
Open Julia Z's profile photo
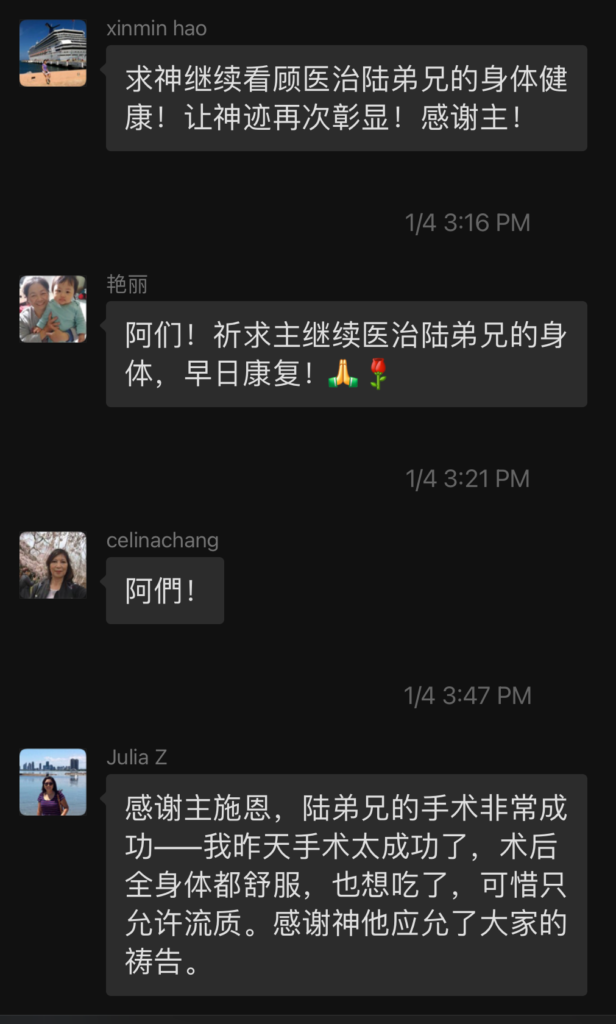click(x=53, y=782)
